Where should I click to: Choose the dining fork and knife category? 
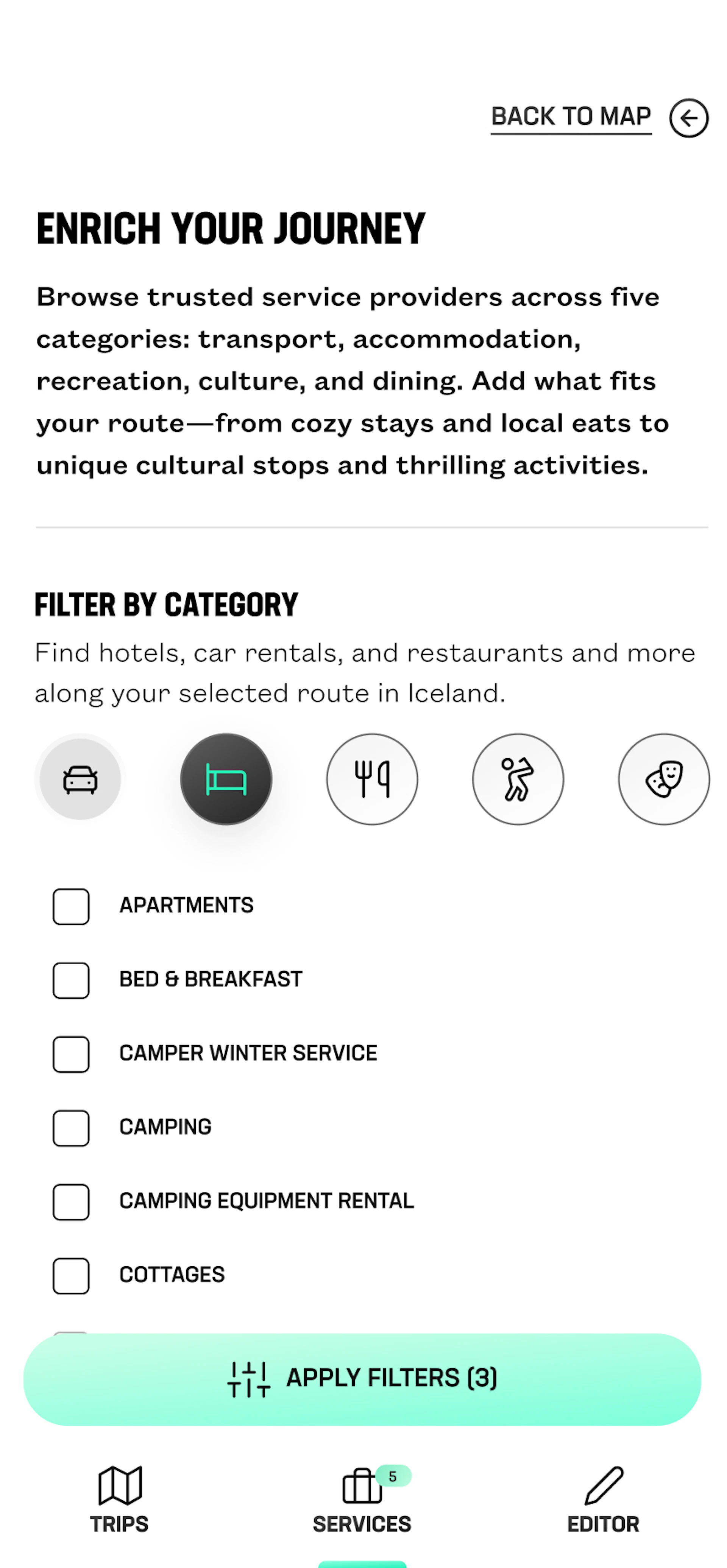pos(372,779)
